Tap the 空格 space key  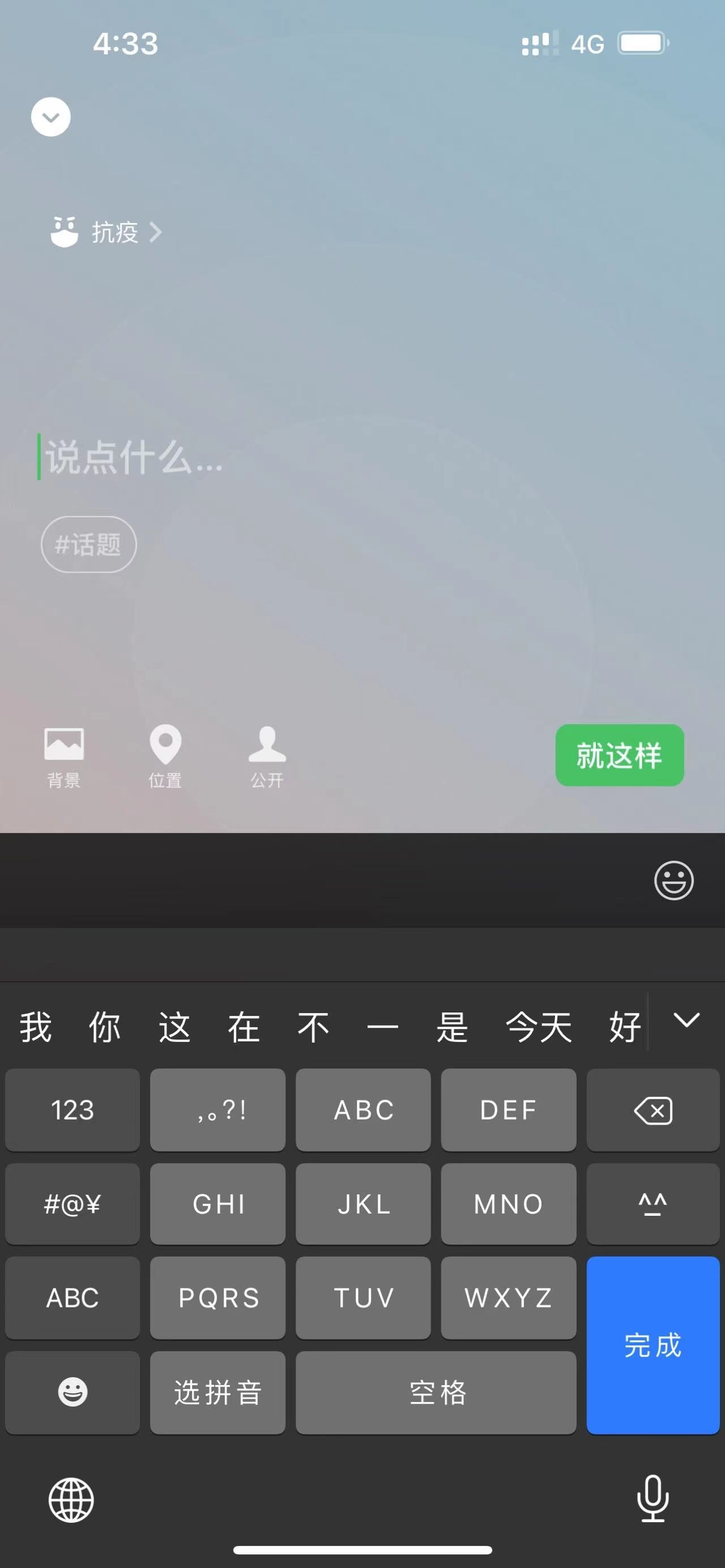[x=436, y=1392]
